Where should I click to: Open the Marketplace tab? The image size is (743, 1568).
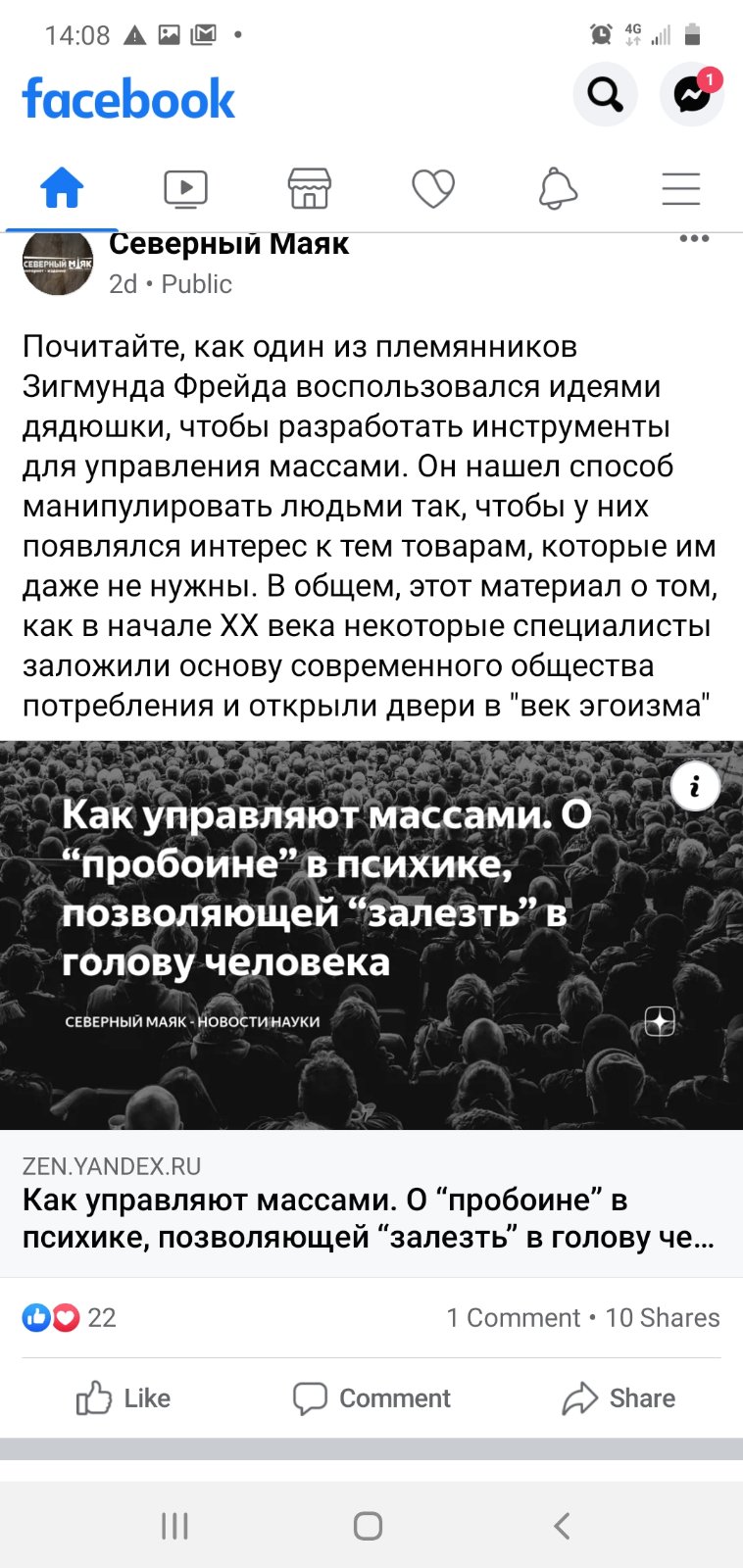(309, 188)
